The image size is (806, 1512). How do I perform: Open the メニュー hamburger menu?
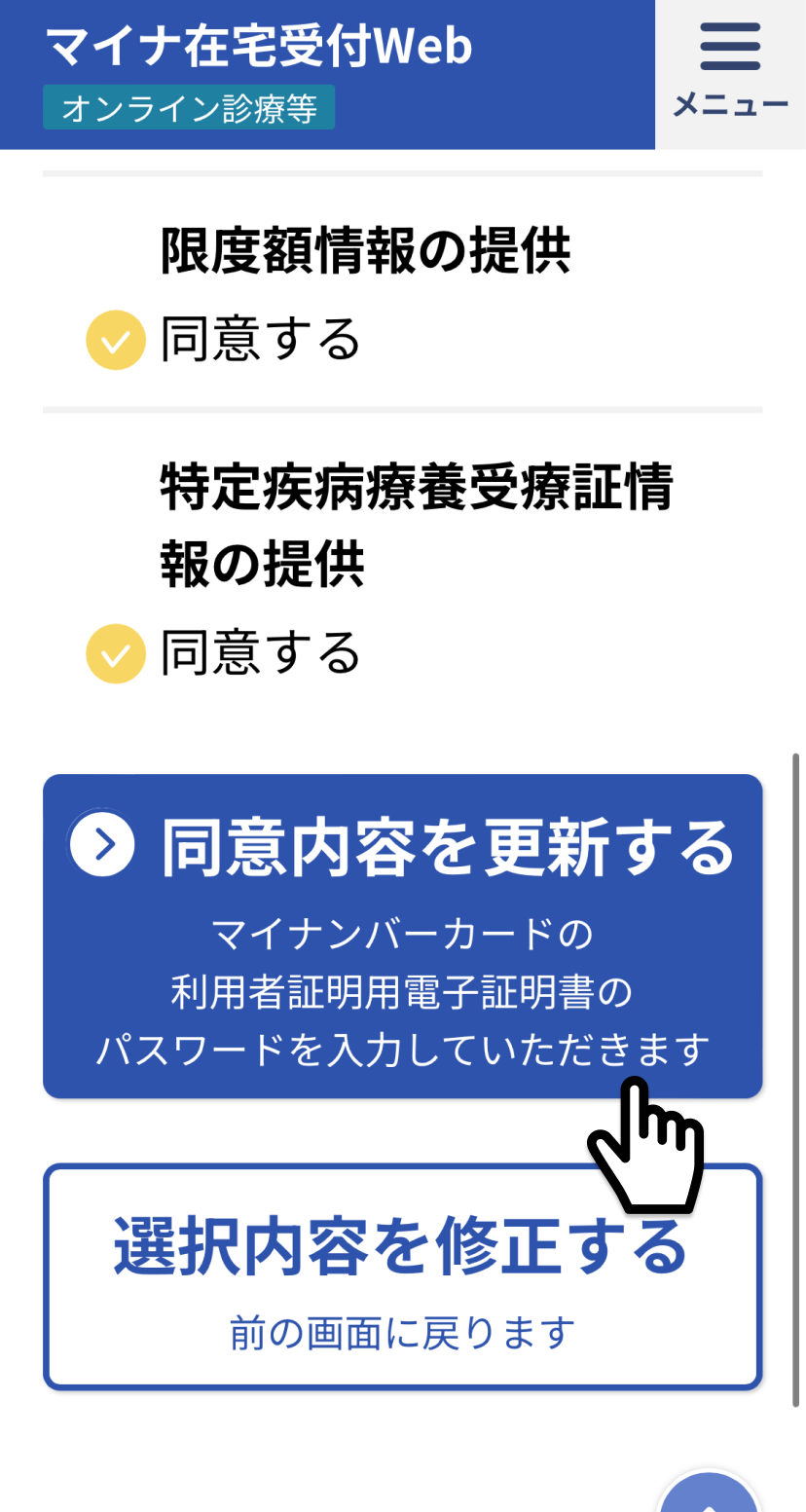730,74
